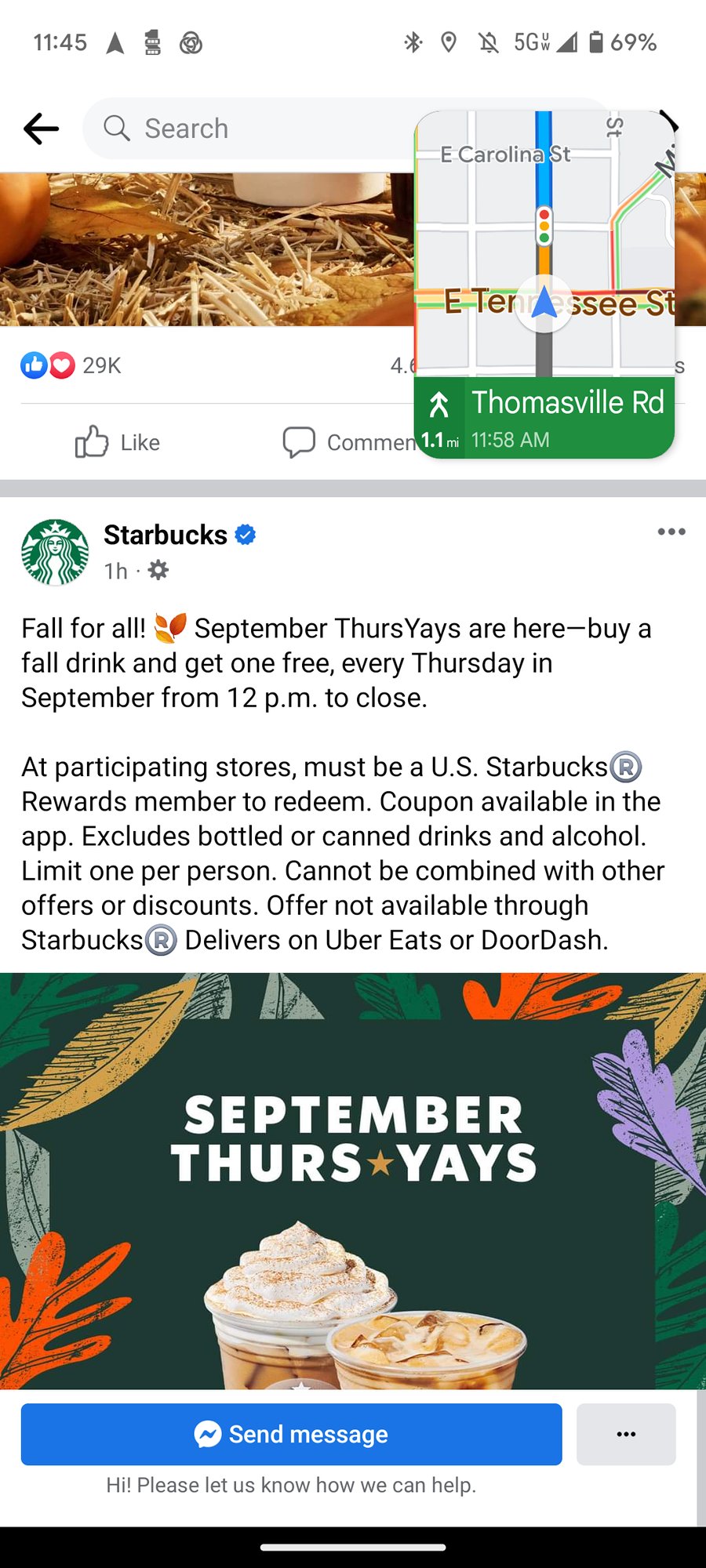Open the Search field
Image resolution: width=706 pixels, height=1568 pixels.
point(249,129)
